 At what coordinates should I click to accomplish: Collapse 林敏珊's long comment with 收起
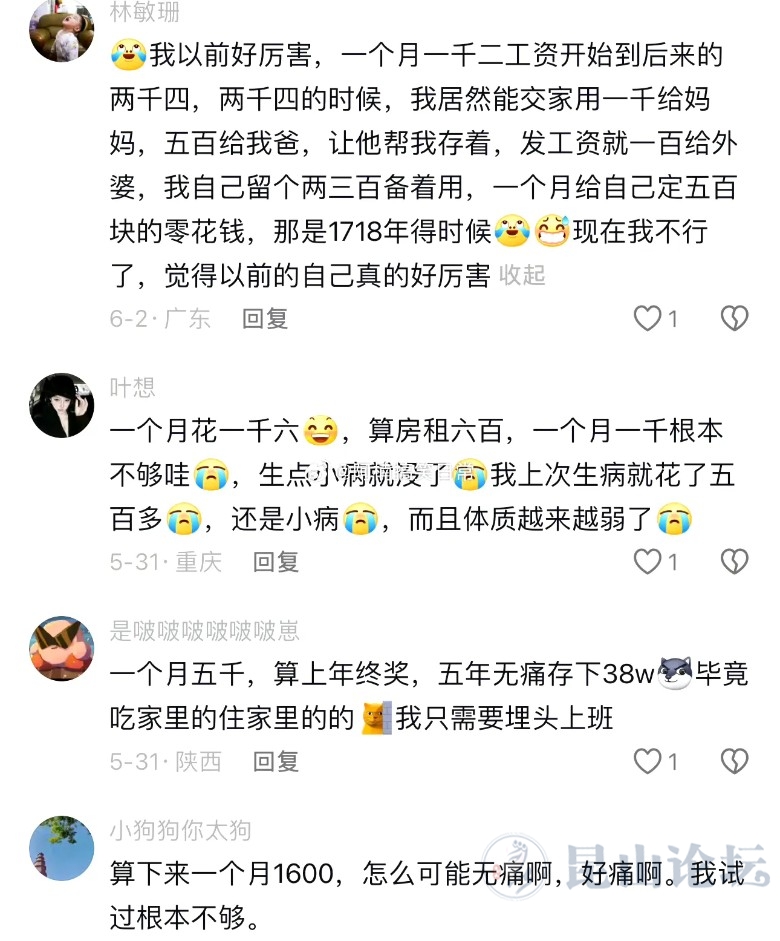click(522, 275)
